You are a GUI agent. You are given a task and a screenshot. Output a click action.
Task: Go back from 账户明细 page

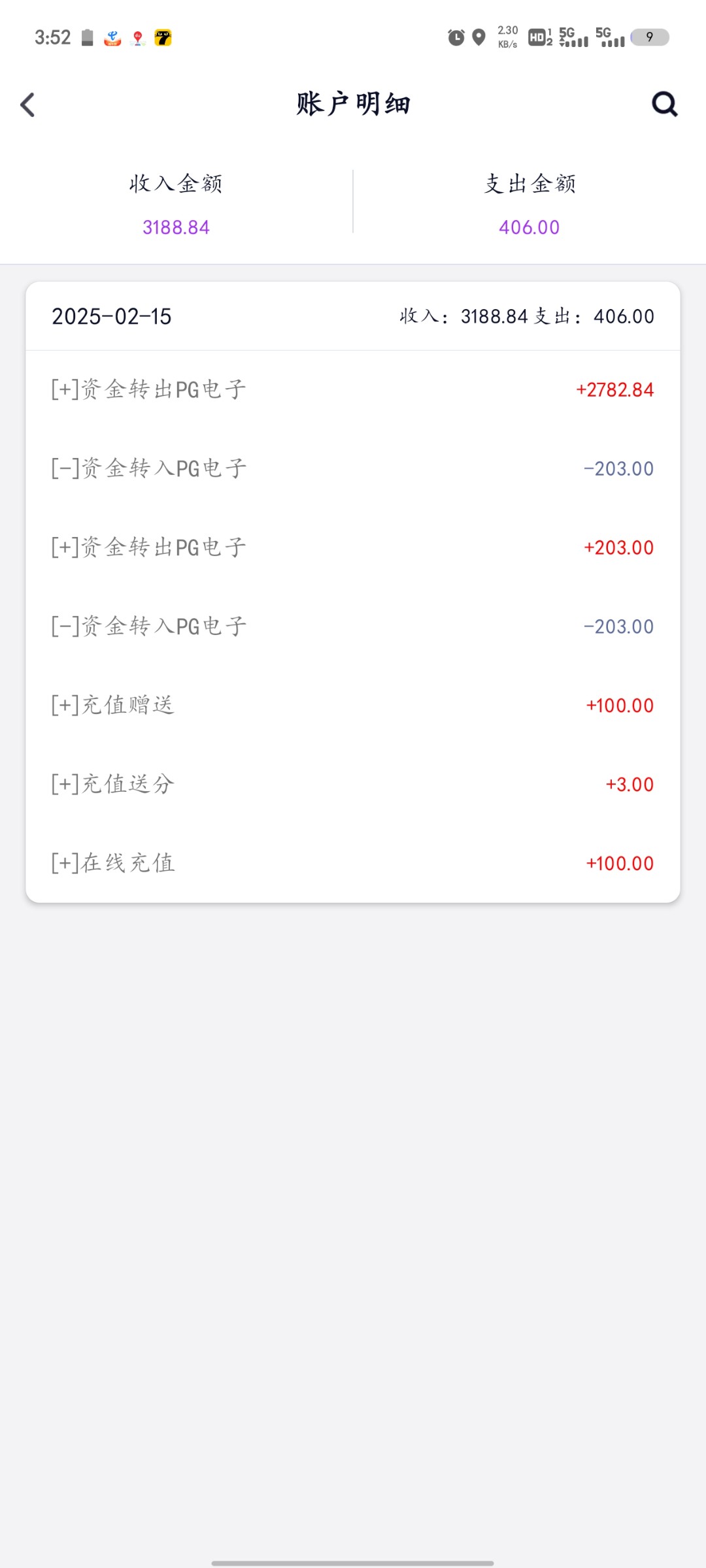click(27, 105)
